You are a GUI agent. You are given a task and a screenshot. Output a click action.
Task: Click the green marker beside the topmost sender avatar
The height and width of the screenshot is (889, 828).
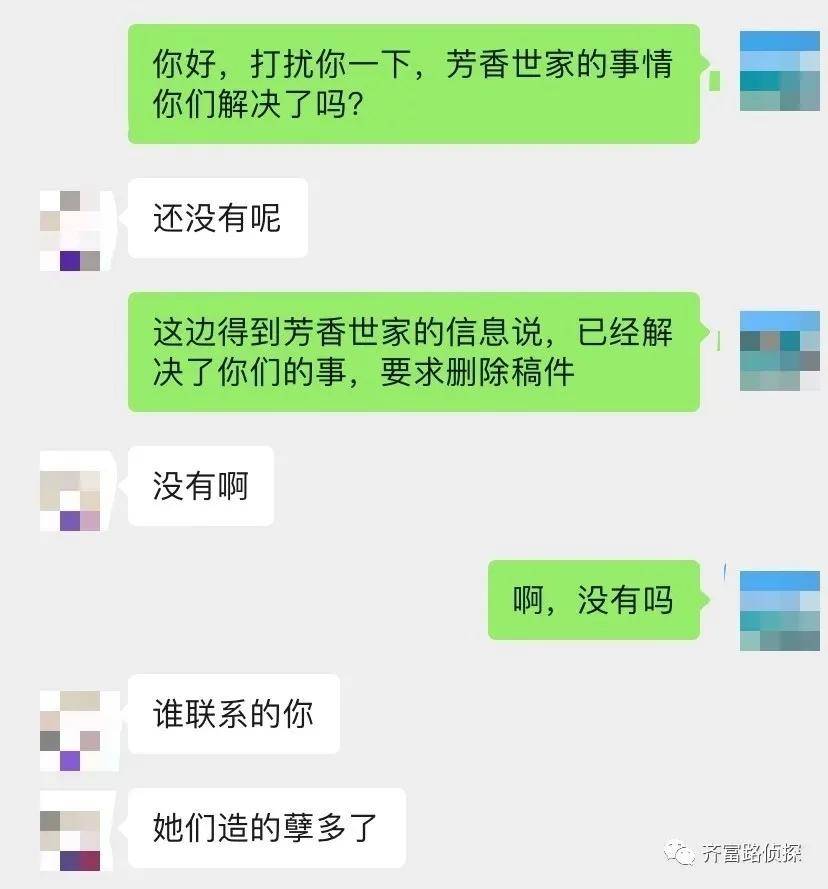click(713, 80)
